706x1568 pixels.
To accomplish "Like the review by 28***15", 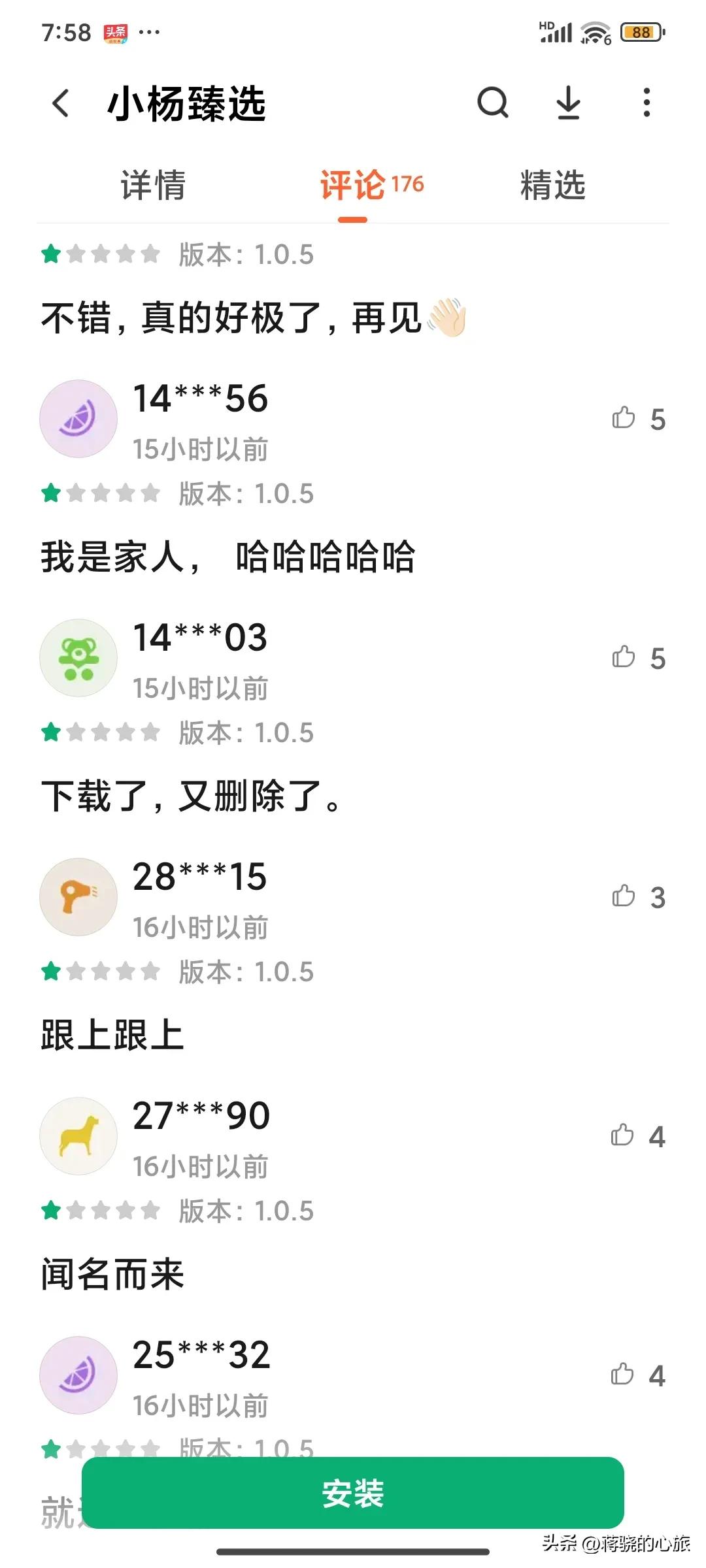I will pyautogui.click(x=639, y=897).
